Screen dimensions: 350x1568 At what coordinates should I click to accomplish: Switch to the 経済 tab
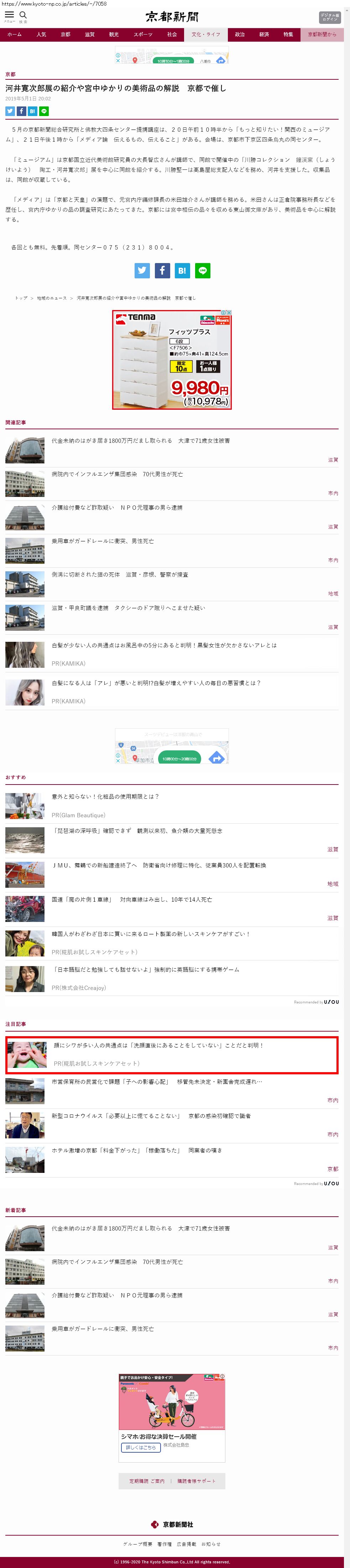point(263,35)
